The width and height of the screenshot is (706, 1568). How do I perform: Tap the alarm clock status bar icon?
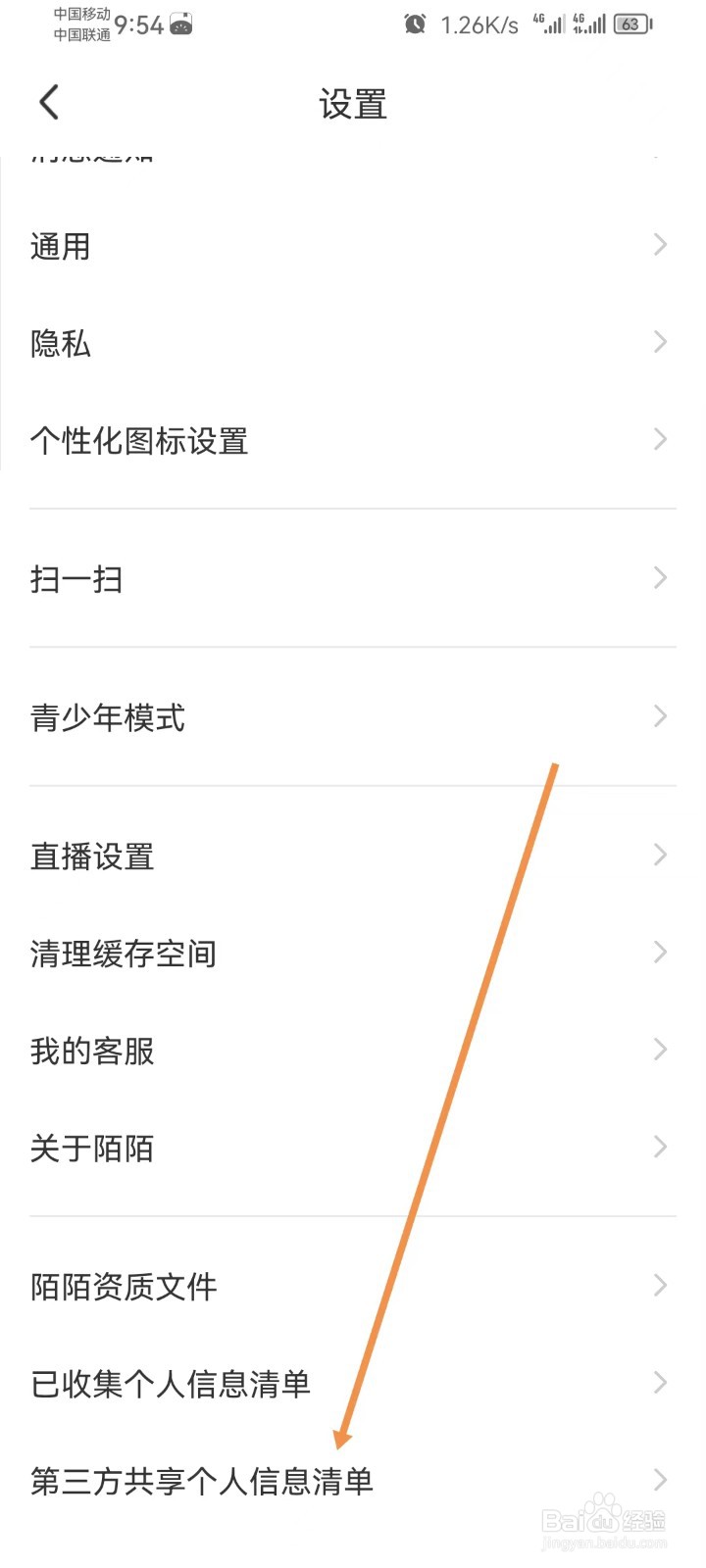click(414, 24)
